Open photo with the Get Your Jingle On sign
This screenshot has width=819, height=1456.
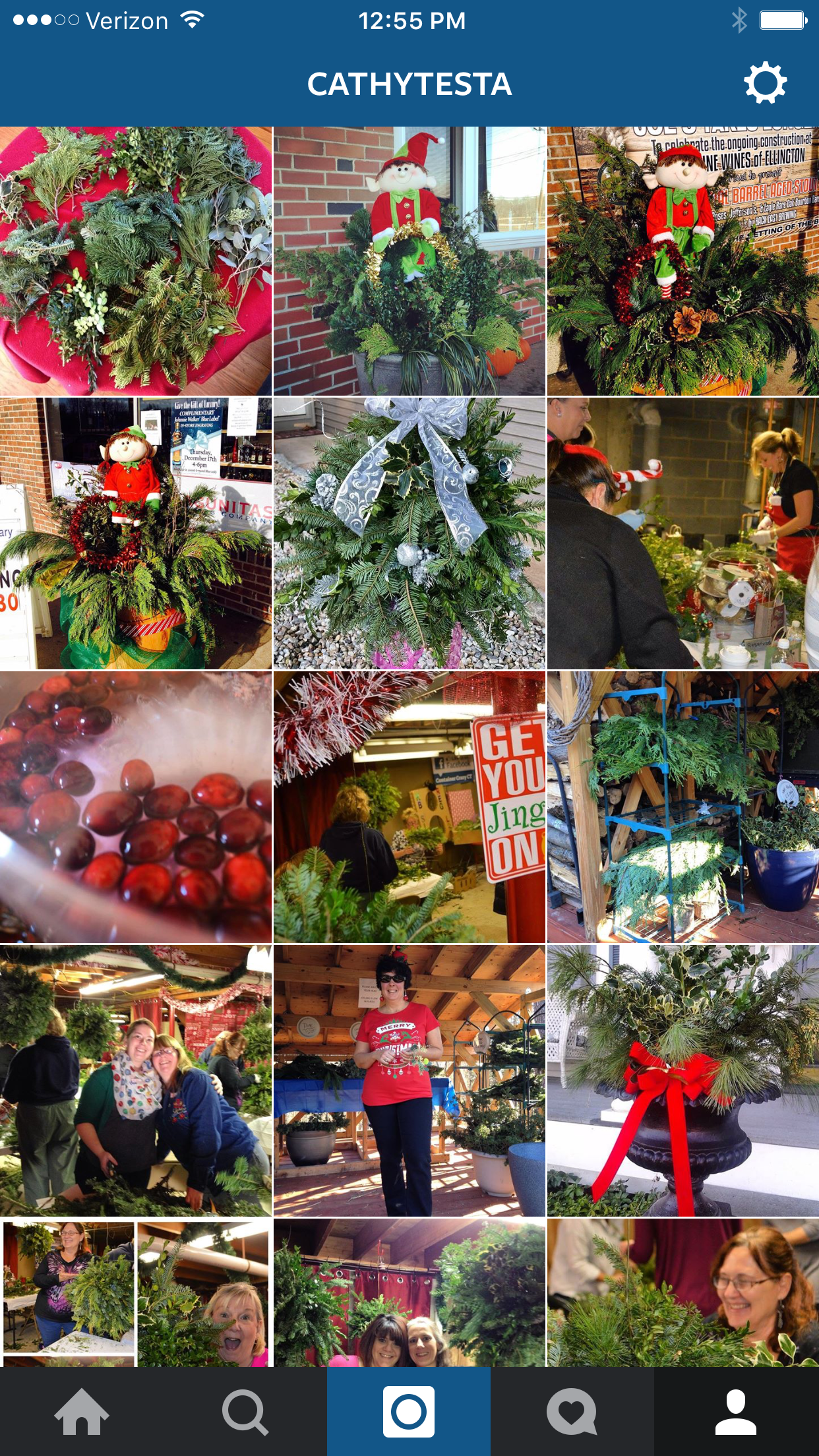point(409,806)
